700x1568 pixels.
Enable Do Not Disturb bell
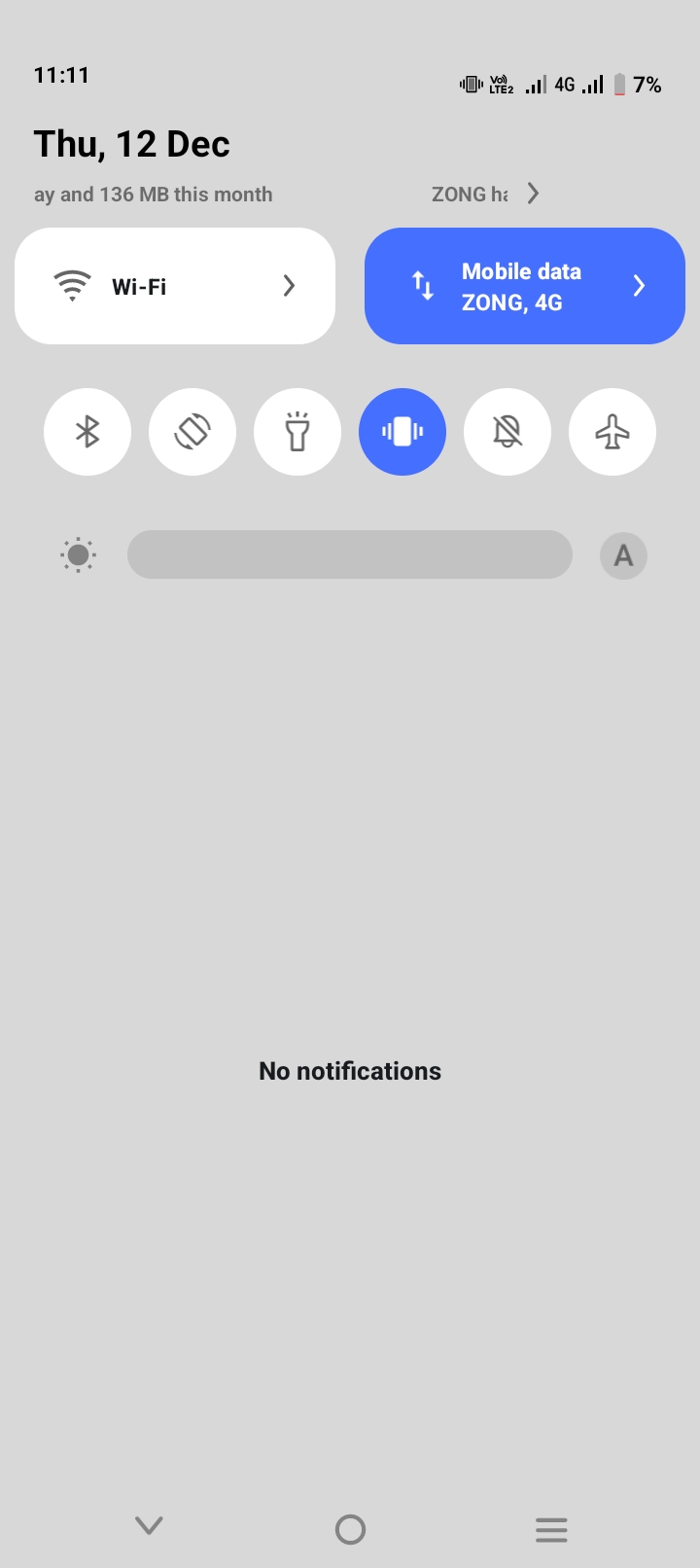(507, 432)
